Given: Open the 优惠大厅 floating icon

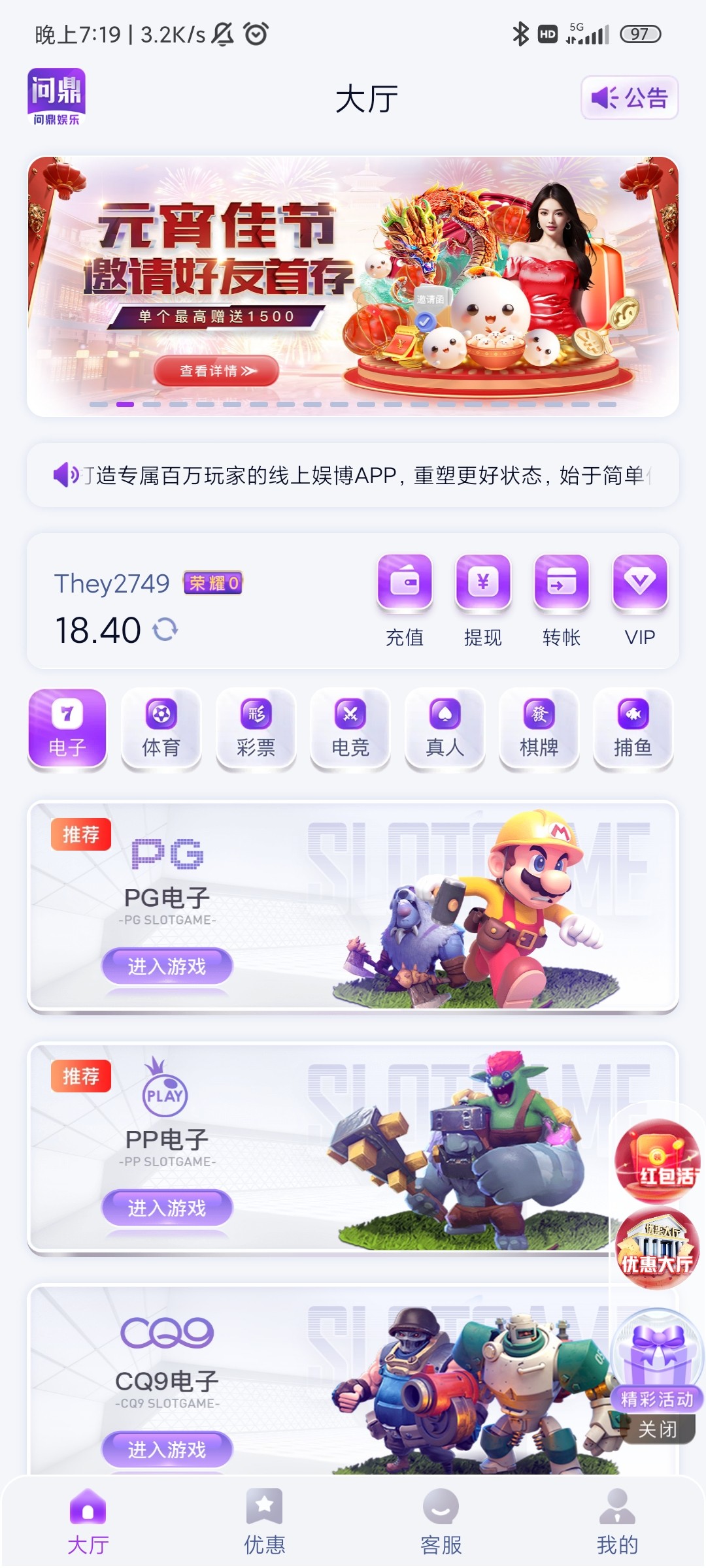Looking at the screenshot, I should (658, 1249).
